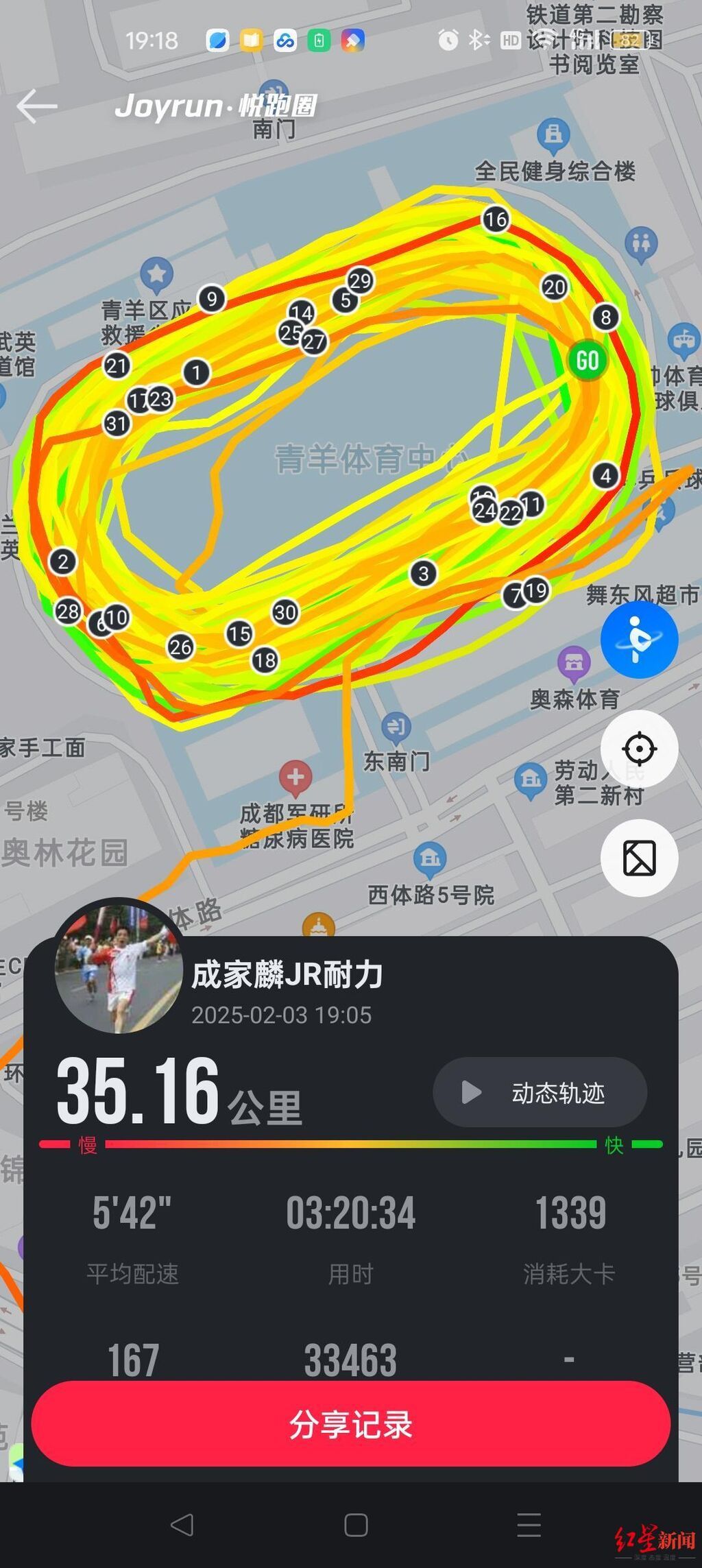Select kilometer marker 31 on the track
Screen dimensions: 702x1568
pyautogui.click(x=115, y=424)
